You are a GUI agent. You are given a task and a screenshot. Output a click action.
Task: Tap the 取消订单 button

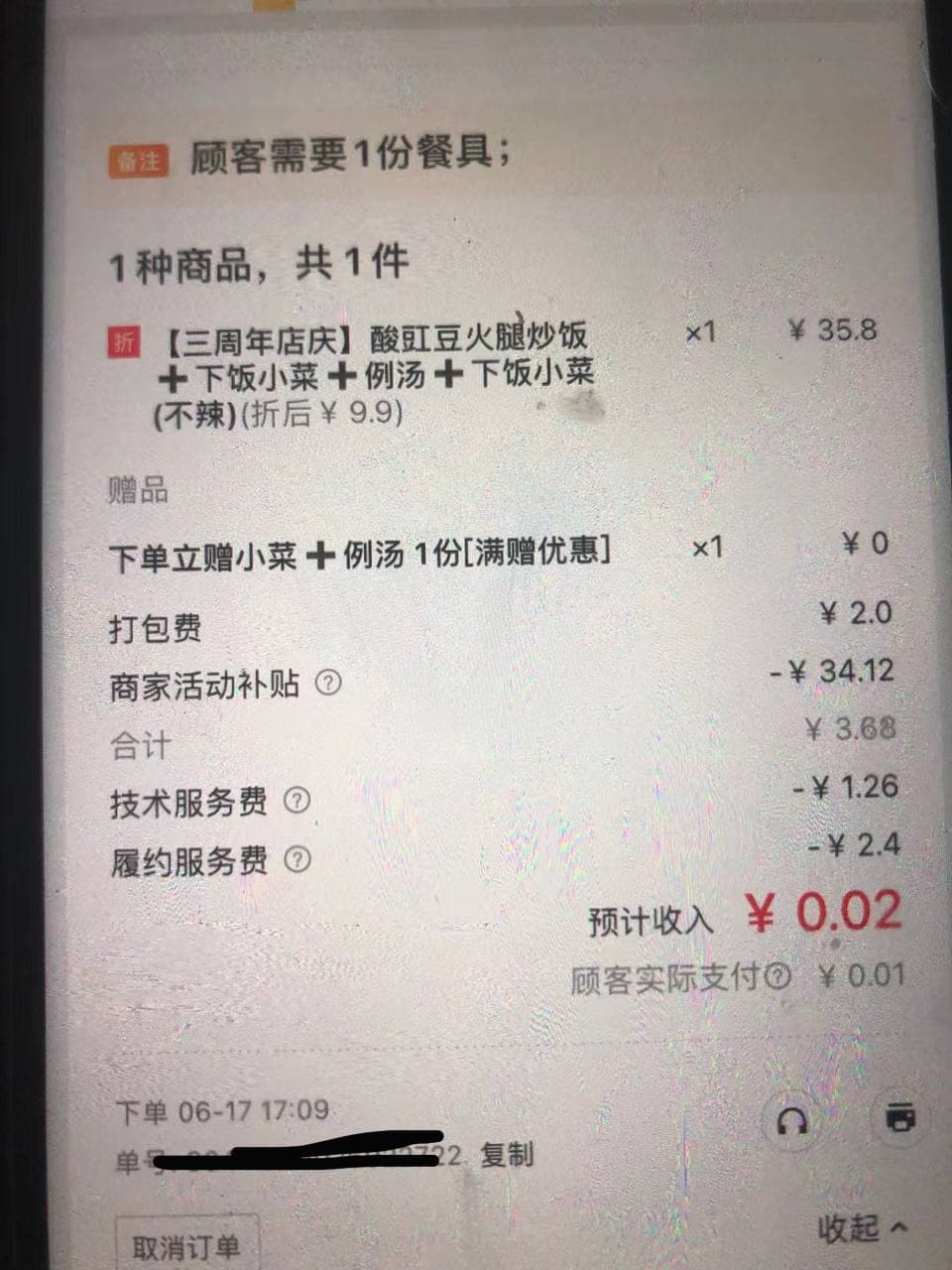tap(185, 1246)
